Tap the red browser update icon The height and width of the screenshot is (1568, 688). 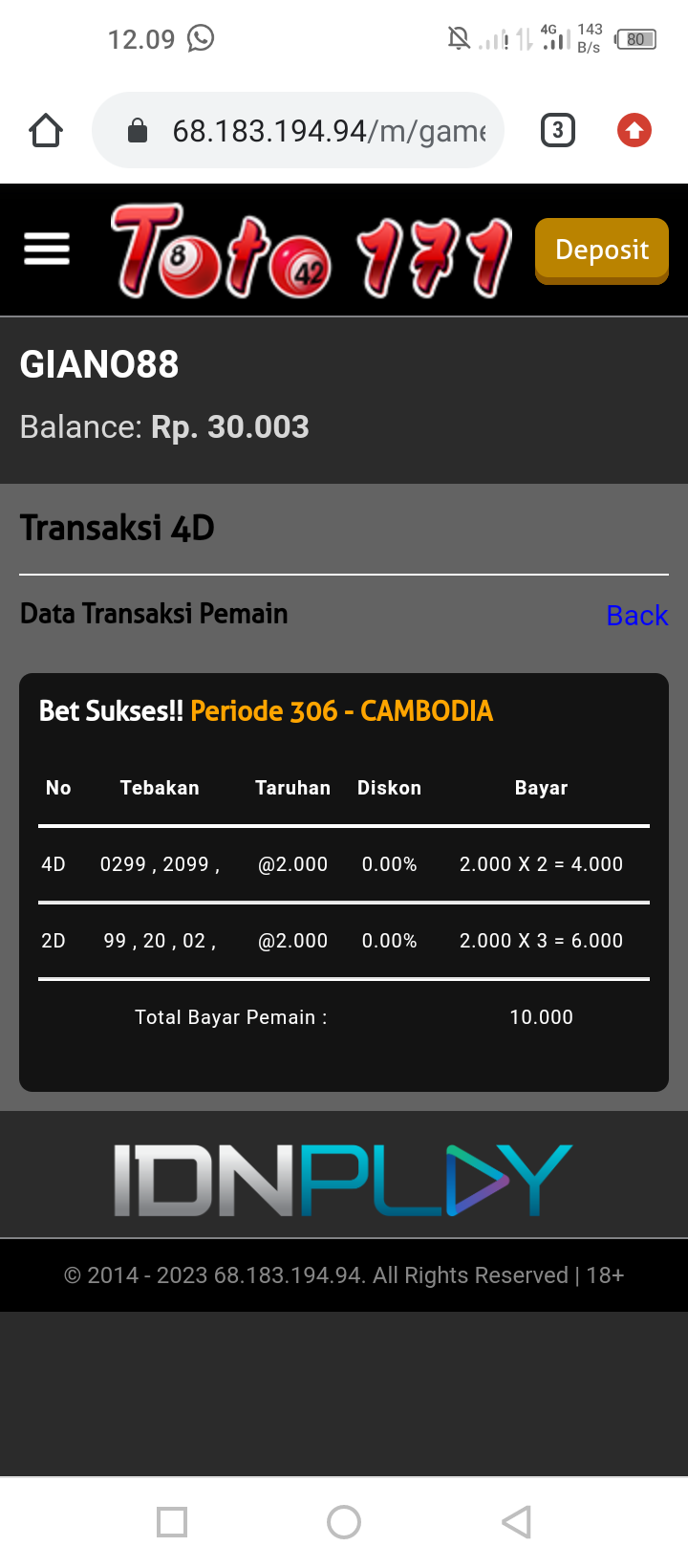point(634,130)
